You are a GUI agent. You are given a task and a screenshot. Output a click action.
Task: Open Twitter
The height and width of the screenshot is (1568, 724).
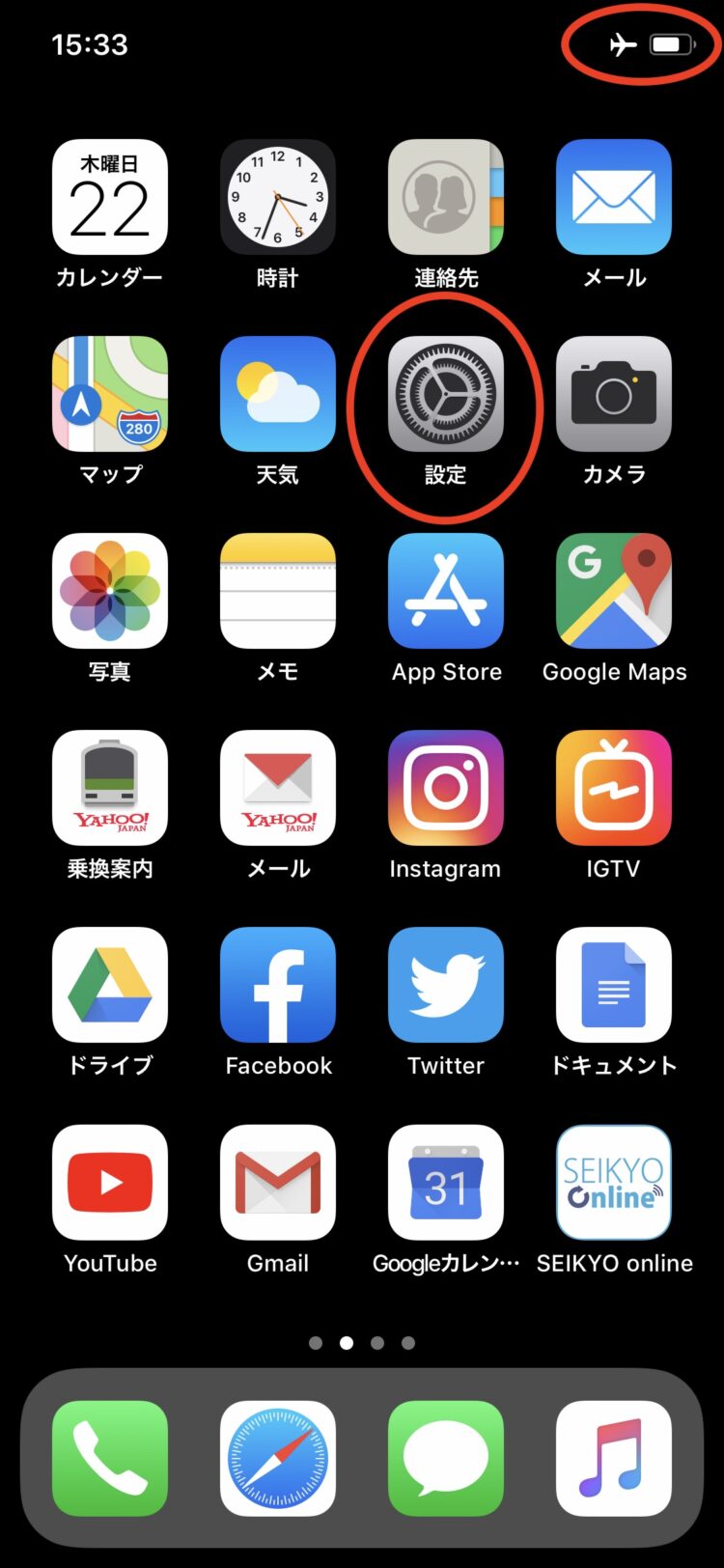tap(445, 985)
